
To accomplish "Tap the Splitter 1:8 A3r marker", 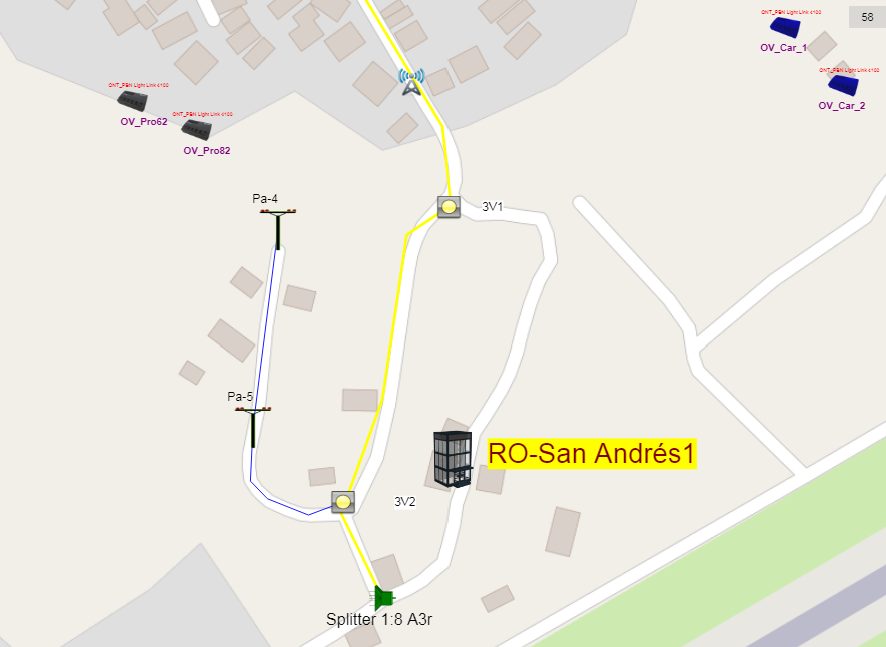I will 382,597.
